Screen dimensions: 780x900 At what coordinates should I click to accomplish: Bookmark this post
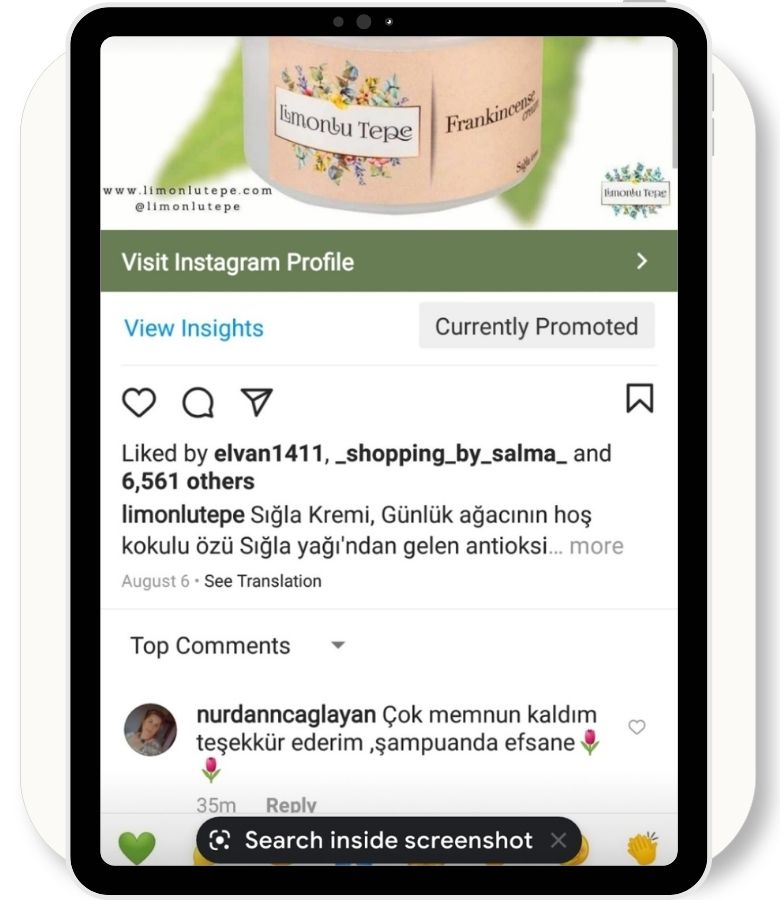coord(639,399)
